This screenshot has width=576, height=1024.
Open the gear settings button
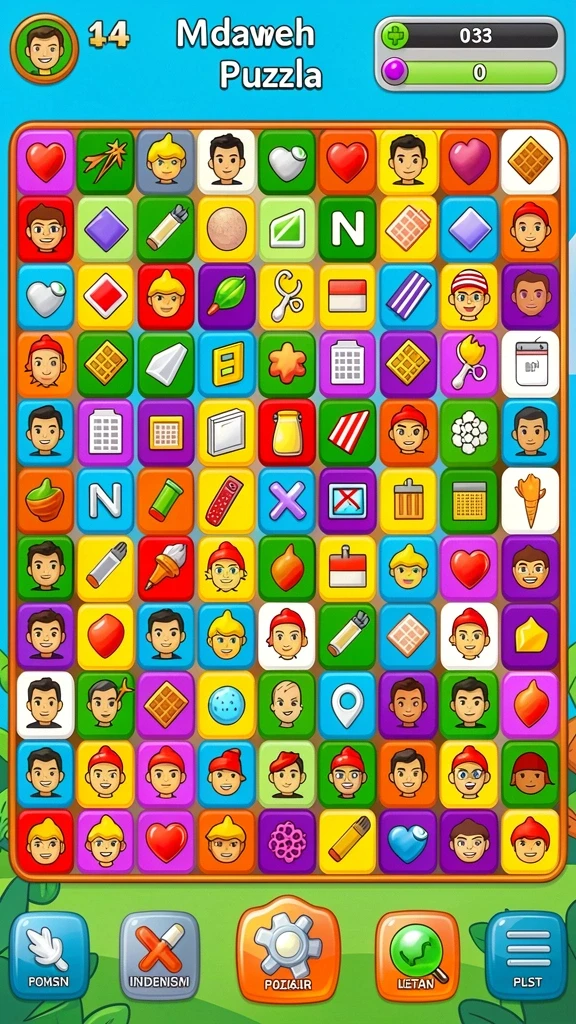tap(288, 950)
